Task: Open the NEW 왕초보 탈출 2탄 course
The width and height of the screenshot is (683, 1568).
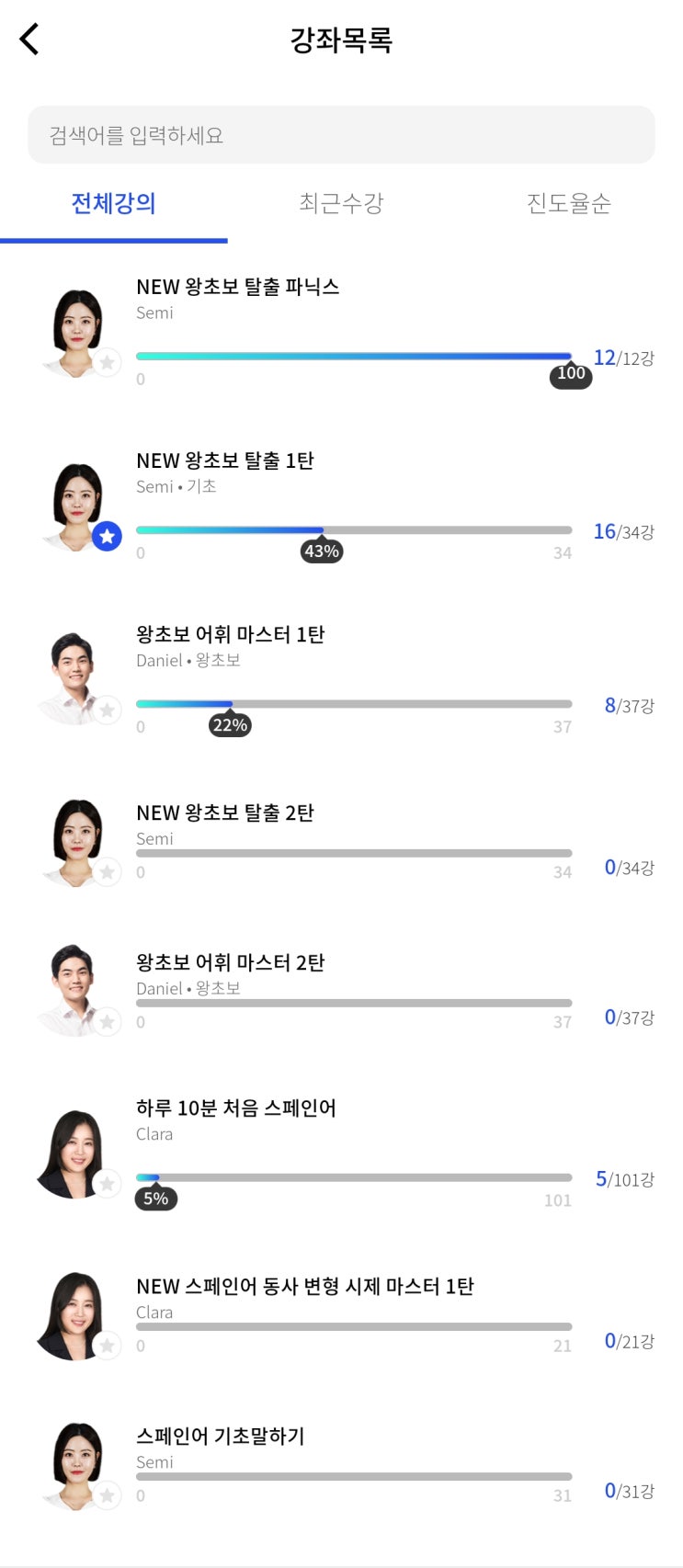Action: click(x=341, y=843)
